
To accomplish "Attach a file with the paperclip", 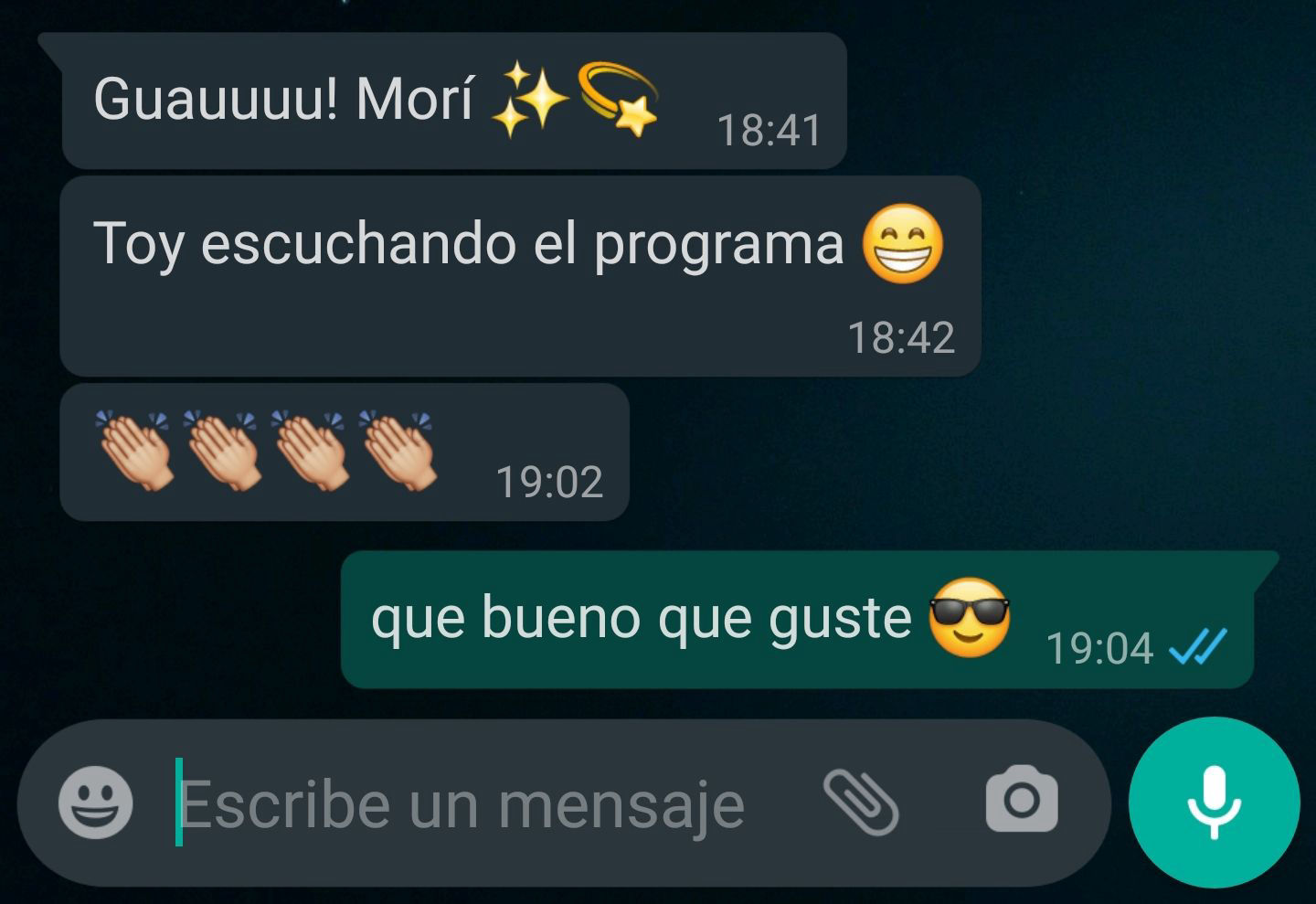I will [x=861, y=803].
